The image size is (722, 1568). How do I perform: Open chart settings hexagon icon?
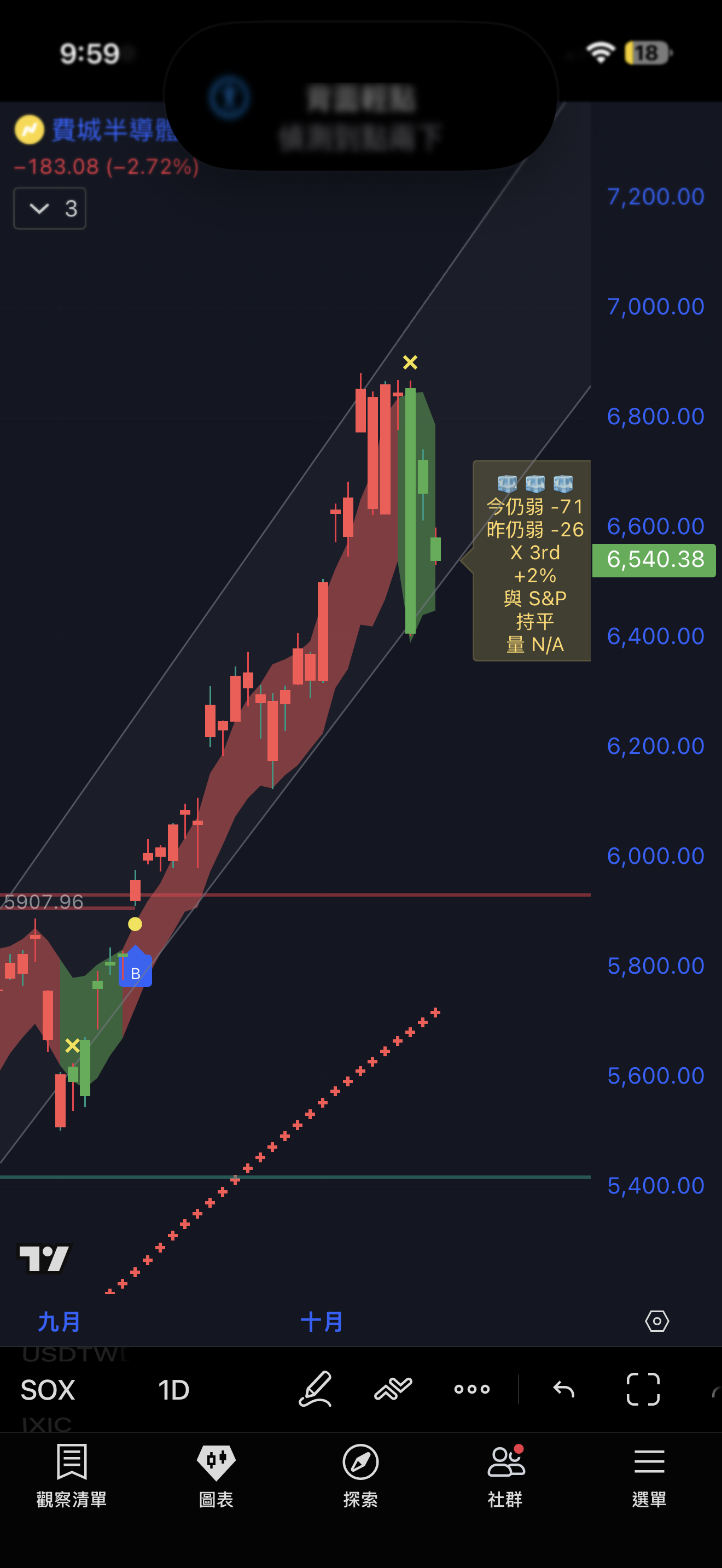(x=657, y=1321)
